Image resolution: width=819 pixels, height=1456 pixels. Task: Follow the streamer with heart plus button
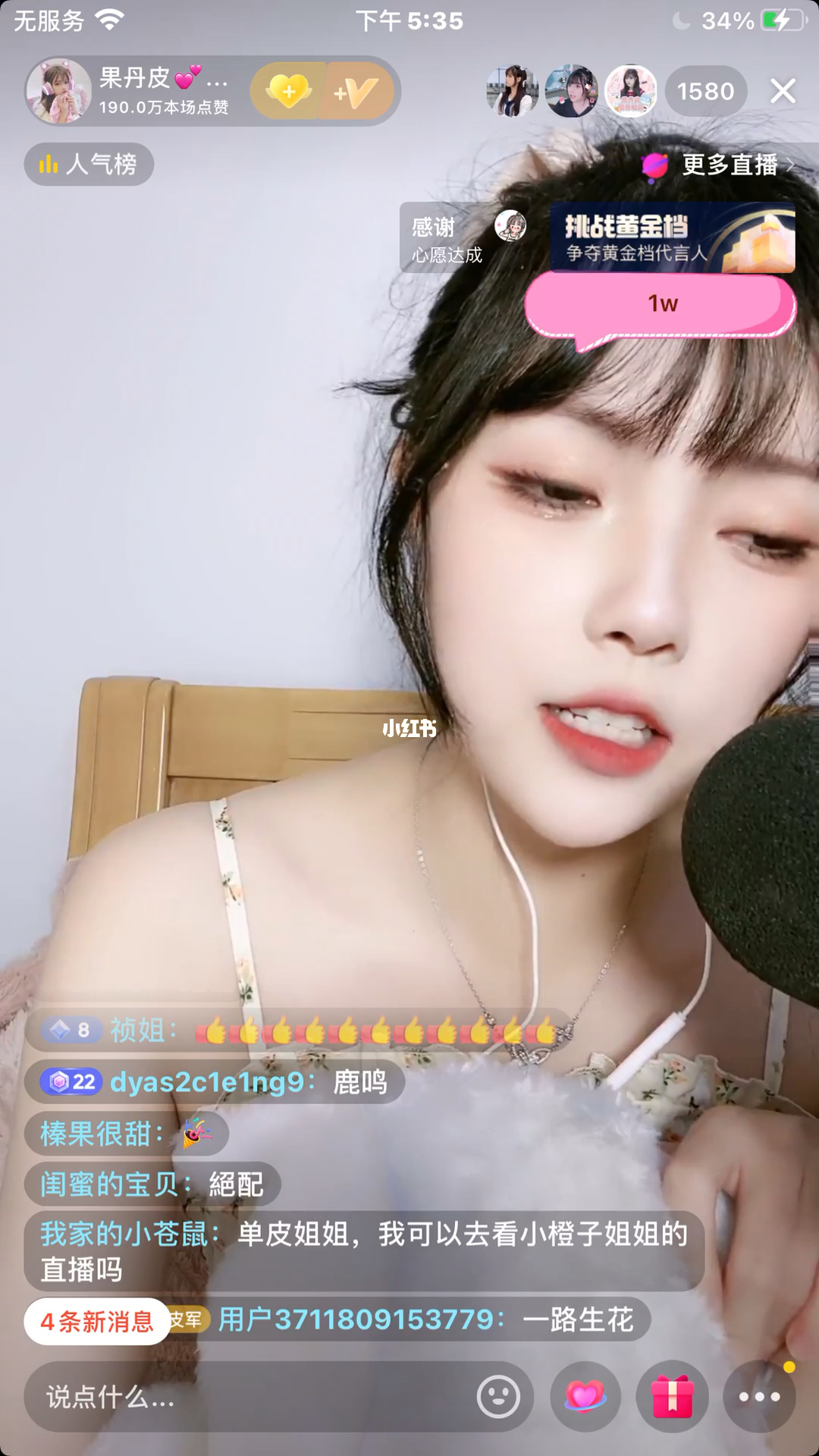[289, 92]
